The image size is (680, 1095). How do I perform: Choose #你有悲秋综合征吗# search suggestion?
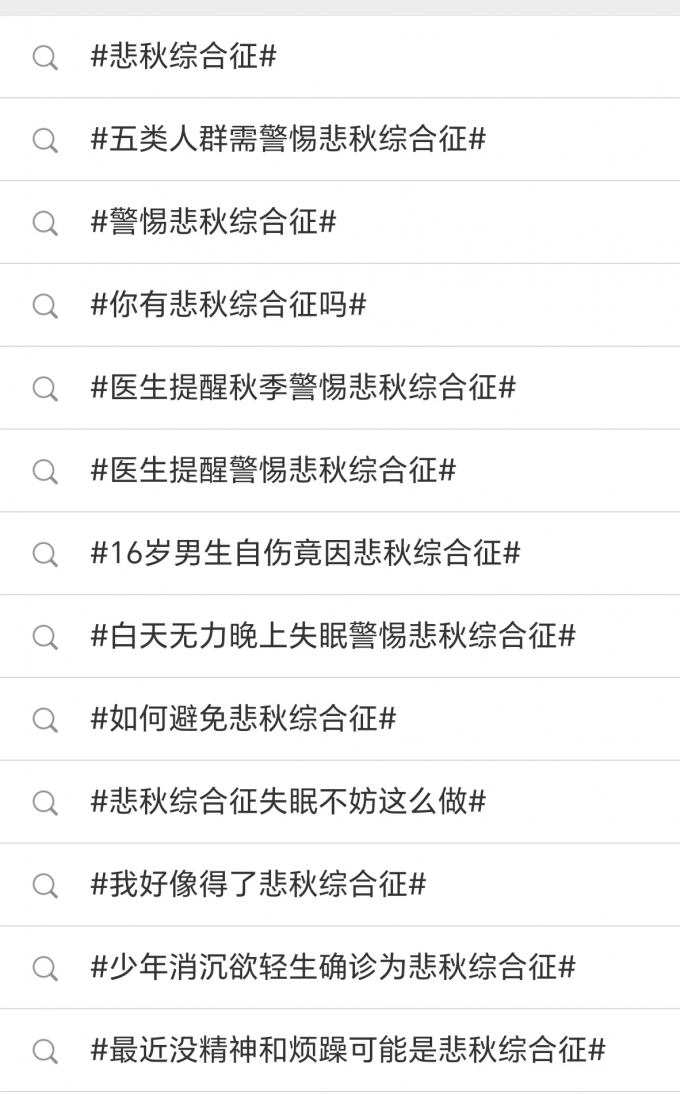click(228, 305)
